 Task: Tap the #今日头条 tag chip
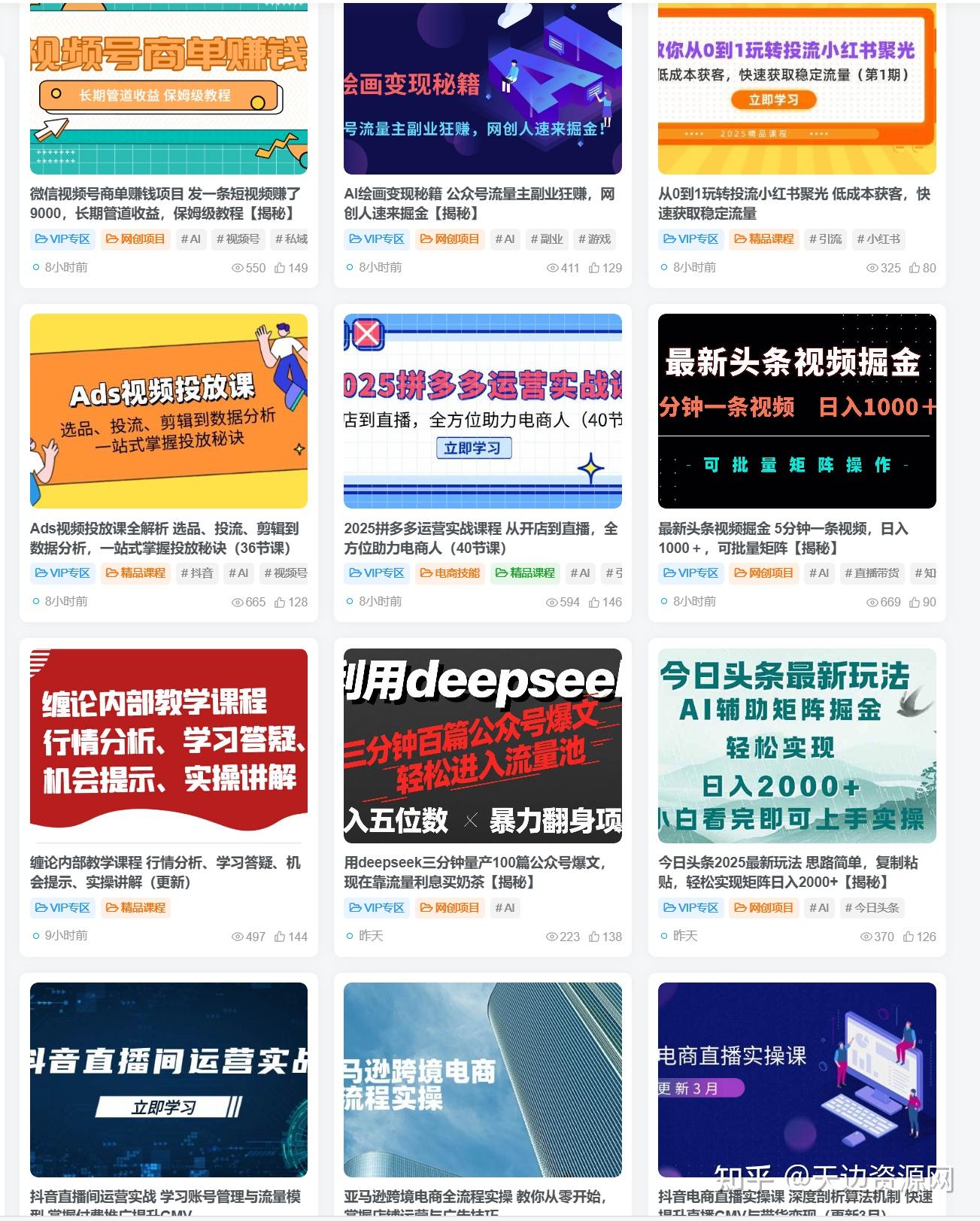[872, 908]
